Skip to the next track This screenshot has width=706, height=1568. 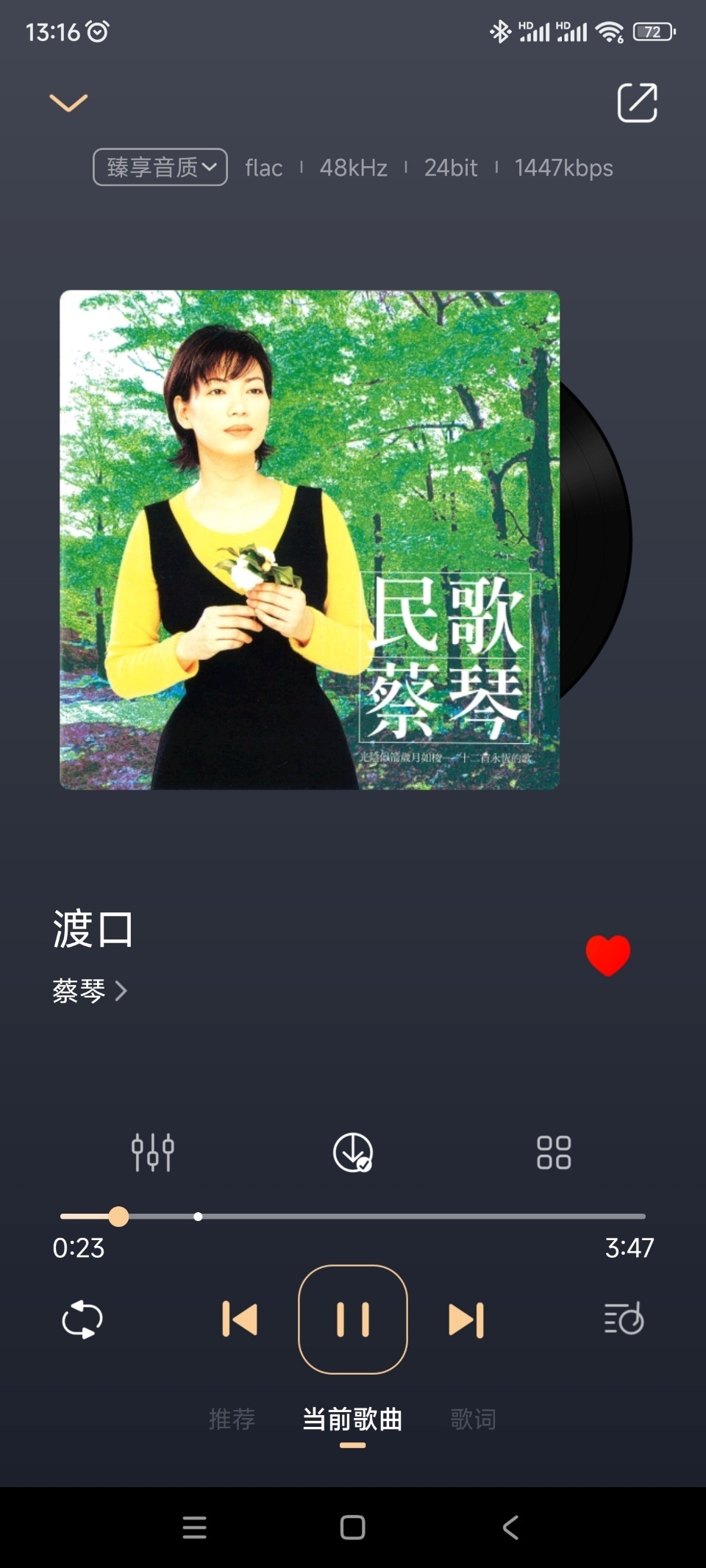(x=466, y=1318)
